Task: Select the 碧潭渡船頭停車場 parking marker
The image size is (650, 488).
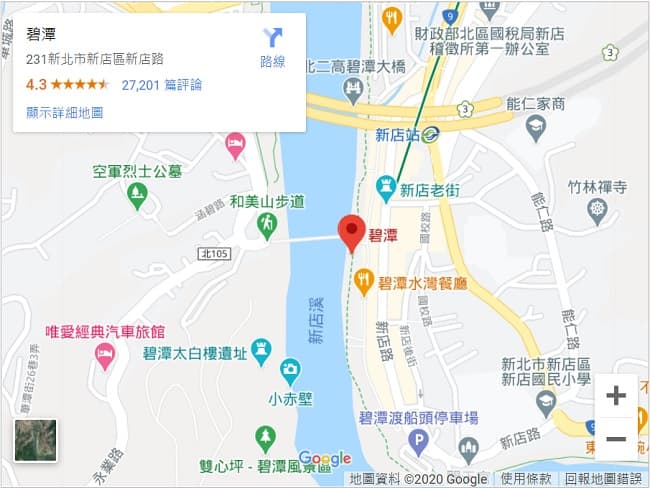Action: 418,441
